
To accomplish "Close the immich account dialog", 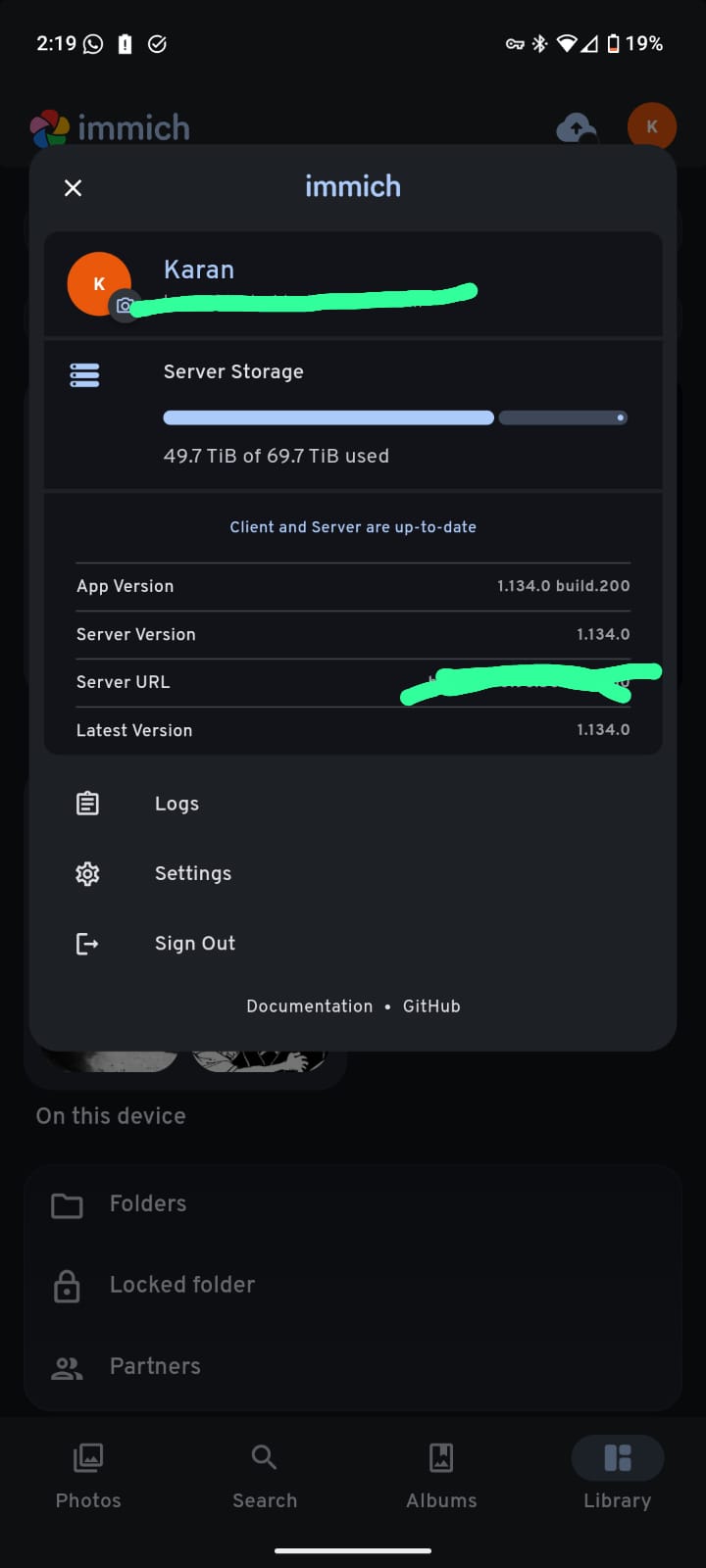I will pos(73,188).
